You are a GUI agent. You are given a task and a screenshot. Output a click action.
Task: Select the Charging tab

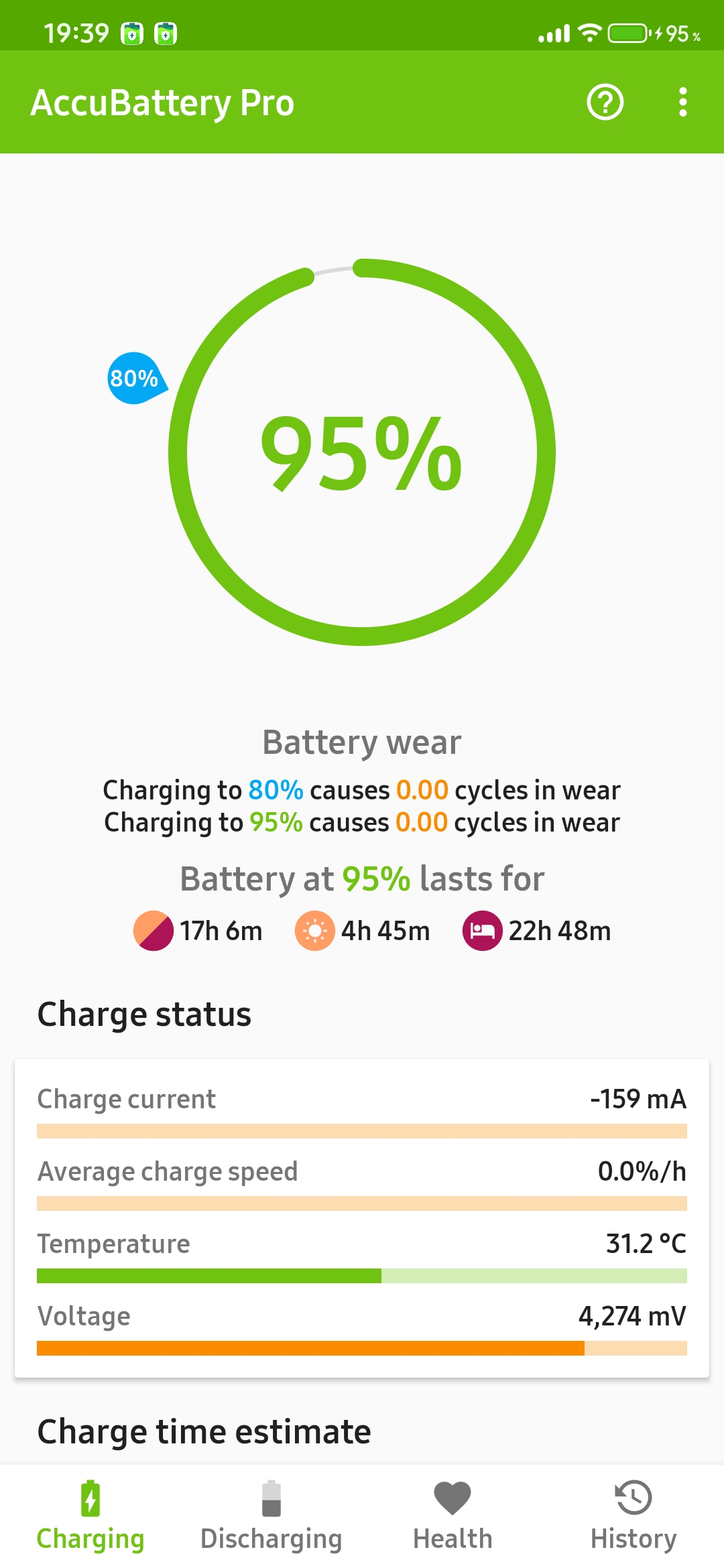coord(90,1517)
